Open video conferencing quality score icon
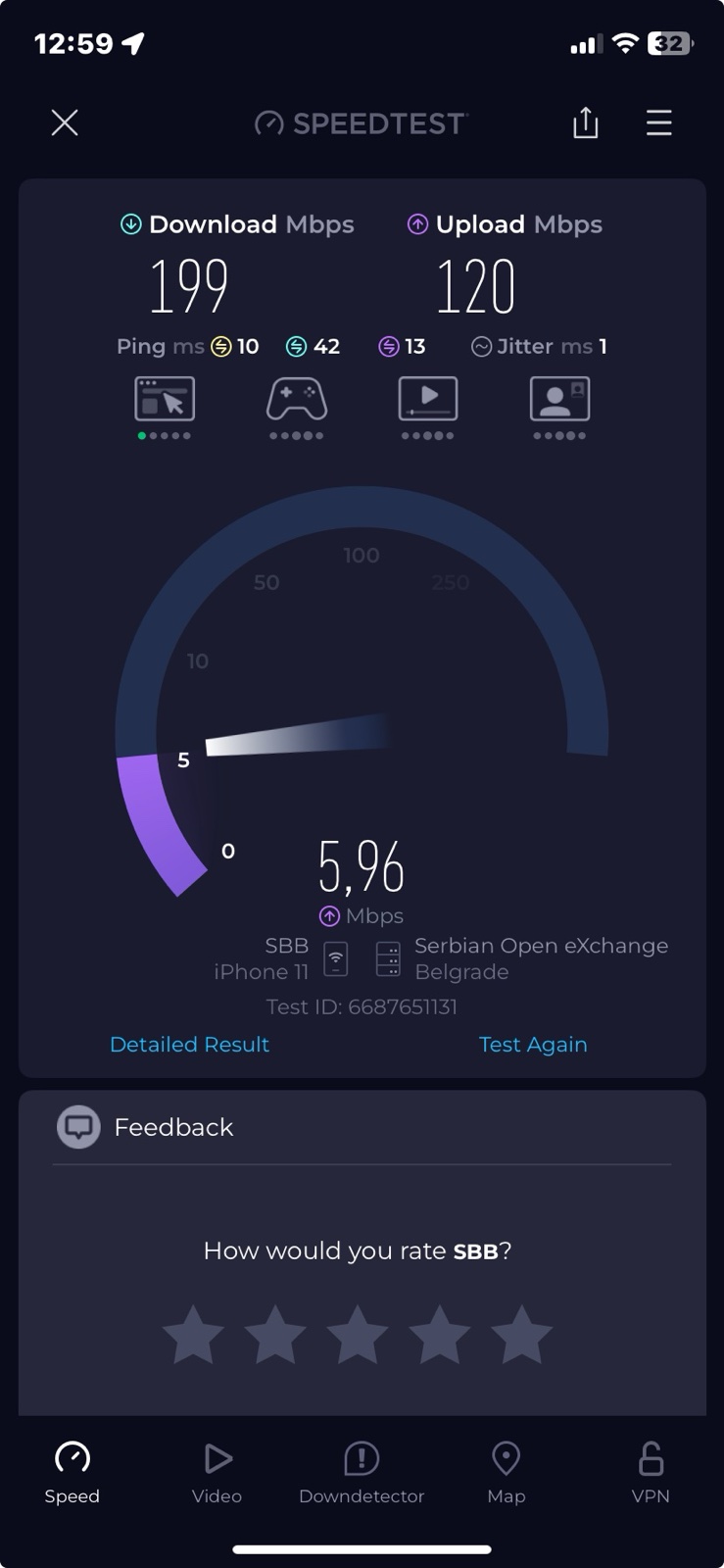Screen dimensions: 724x1568 point(559,400)
